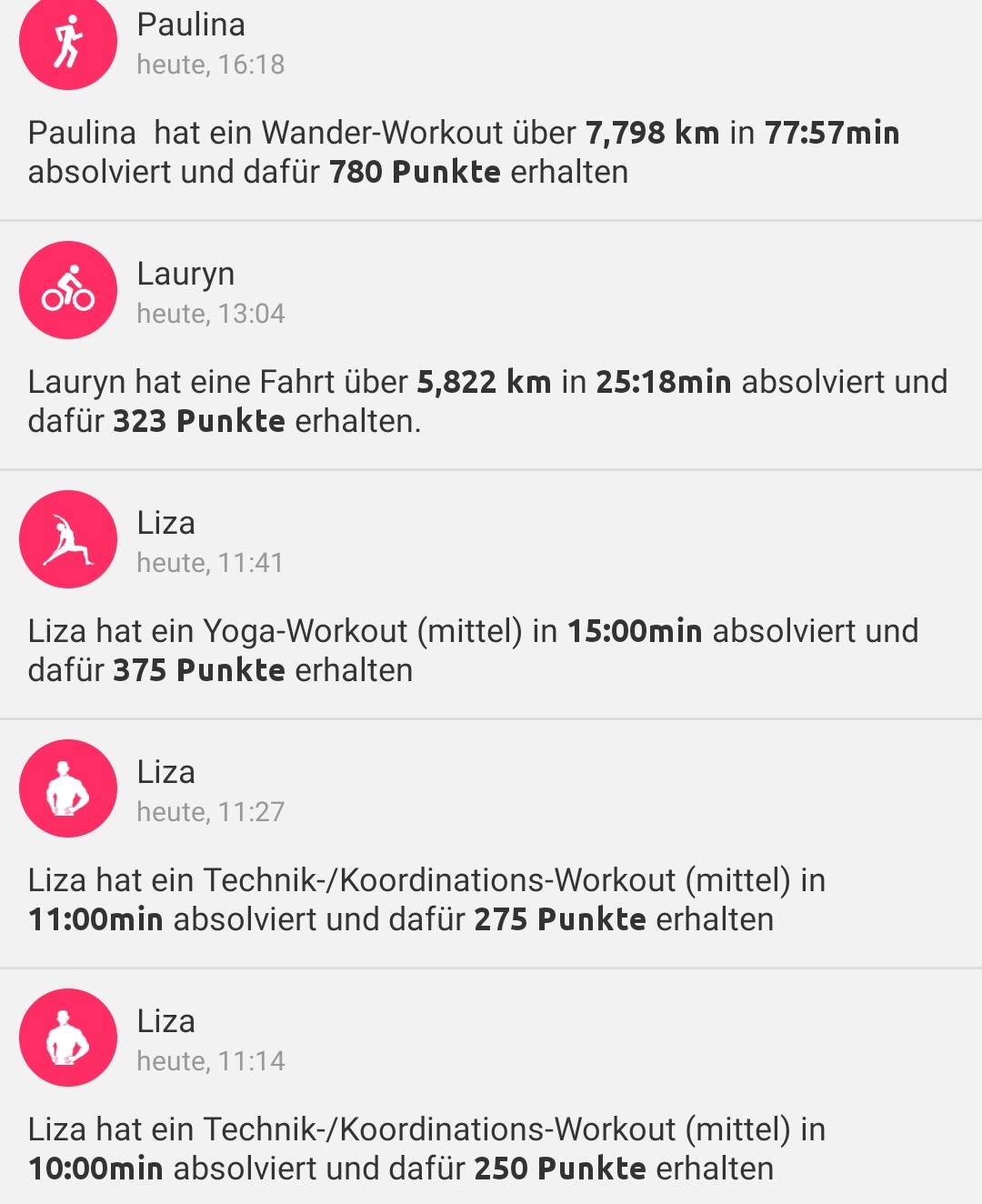Select Liza's 11:27 strength training icon
The width and height of the screenshot is (982, 1204).
pyautogui.click(x=68, y=788)
